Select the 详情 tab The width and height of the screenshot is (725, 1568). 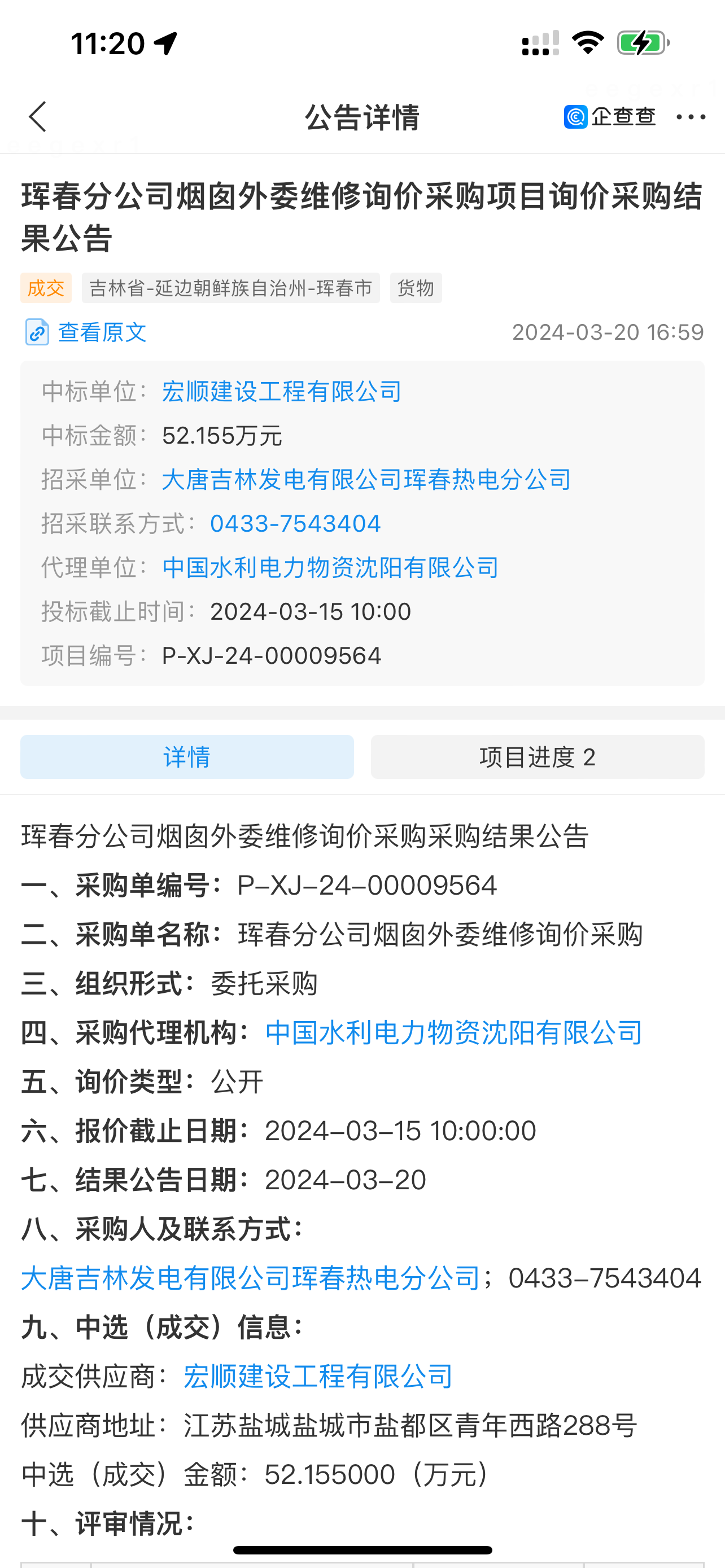tap(187, 756)
